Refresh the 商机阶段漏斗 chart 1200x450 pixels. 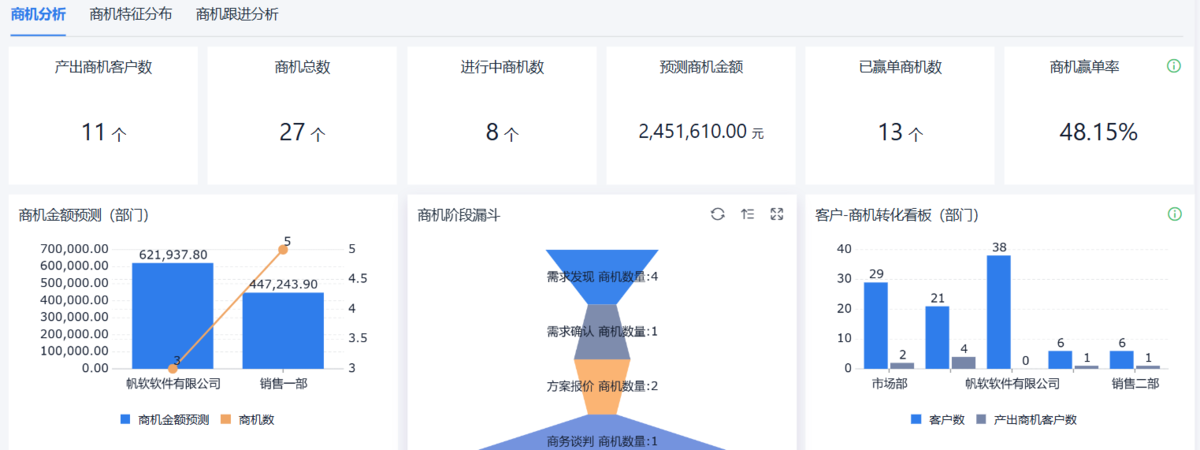(x=717, y=214)
